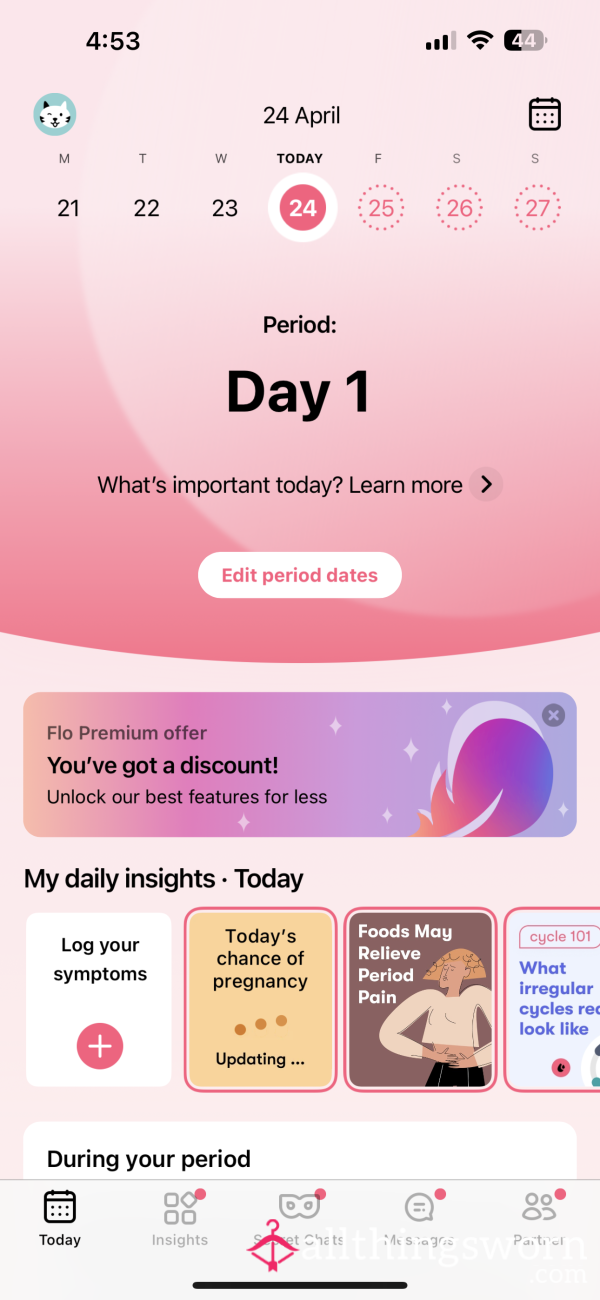Image resolution: width=600 pixels, height=1300 pixels.
Task: Select Wednesday 23 in the week strip
Action: [x=225, y=208]
